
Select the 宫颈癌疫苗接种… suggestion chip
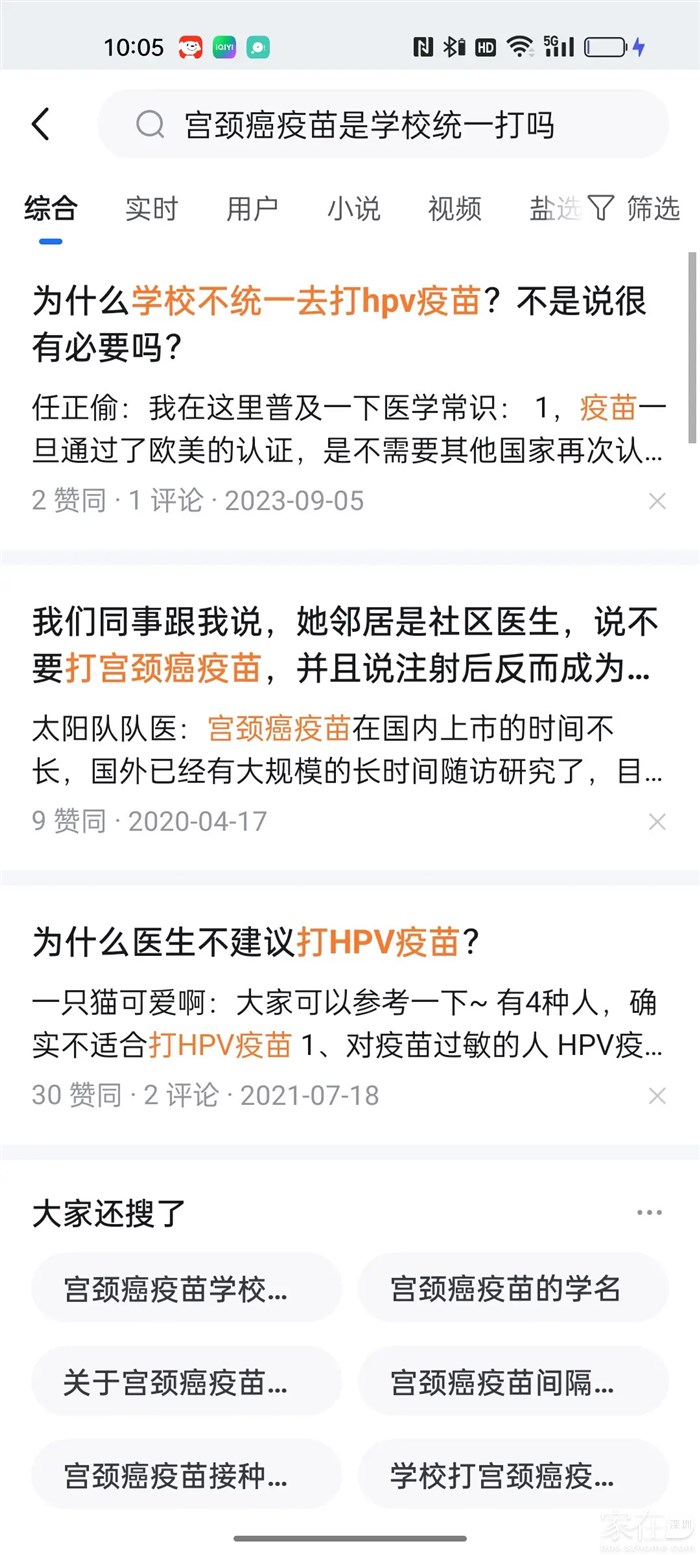point(186,1474)
